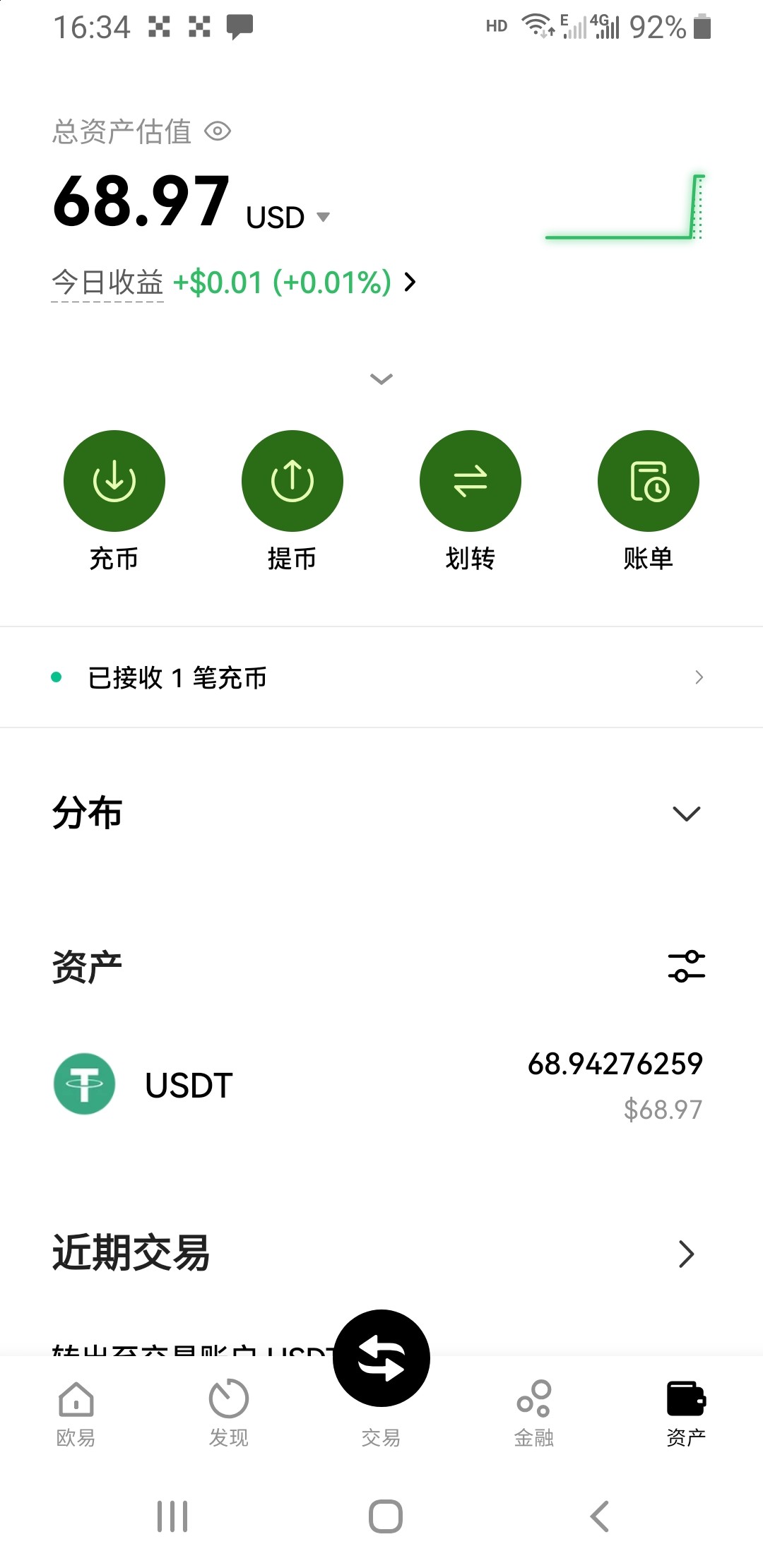
Task: Expand the 分布 distribution section
Action: pyautogui.click(x=686, y=814)
